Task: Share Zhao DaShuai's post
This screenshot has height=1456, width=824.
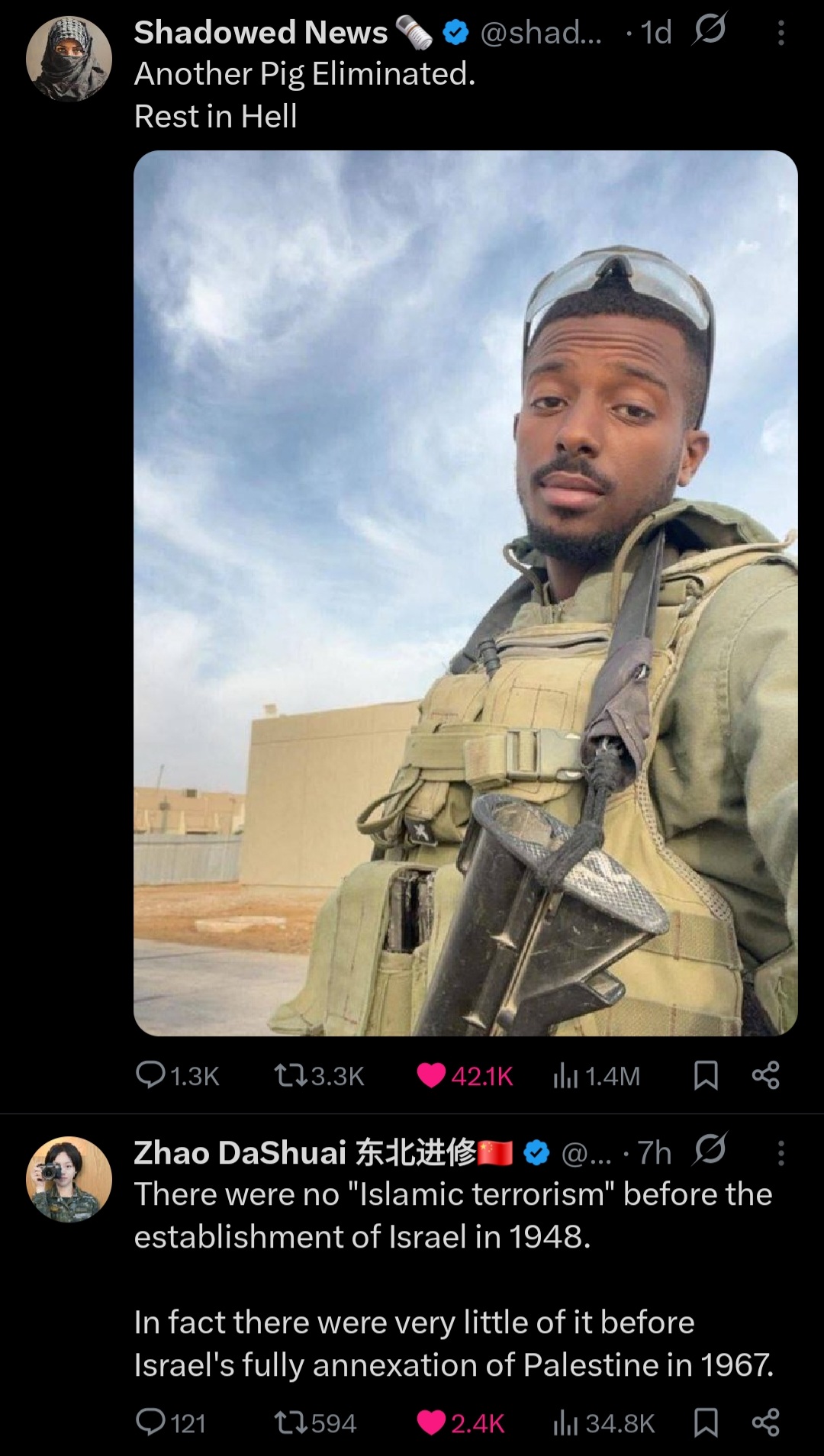Action: tap(765, 1422)
